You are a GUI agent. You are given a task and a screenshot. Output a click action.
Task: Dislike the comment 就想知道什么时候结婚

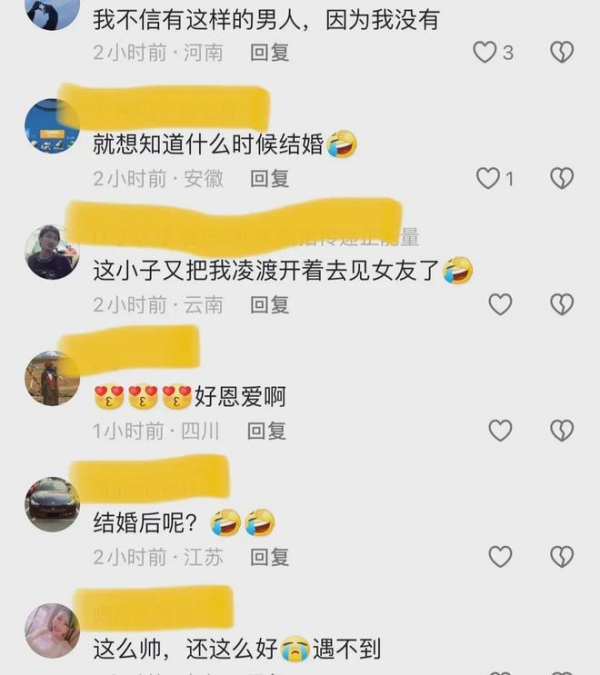pos(562,178)
